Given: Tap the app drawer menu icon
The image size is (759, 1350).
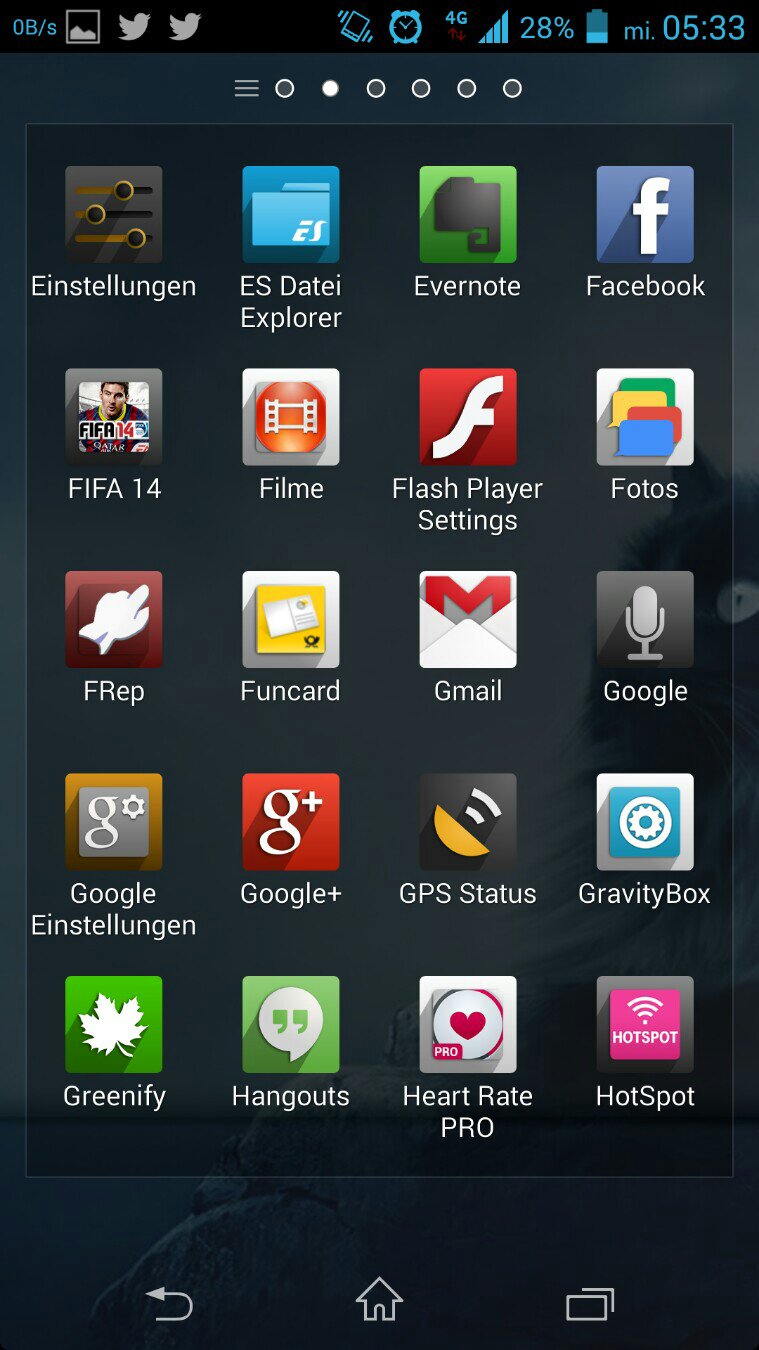Looking at the screenshot, I should coord(247,89).
